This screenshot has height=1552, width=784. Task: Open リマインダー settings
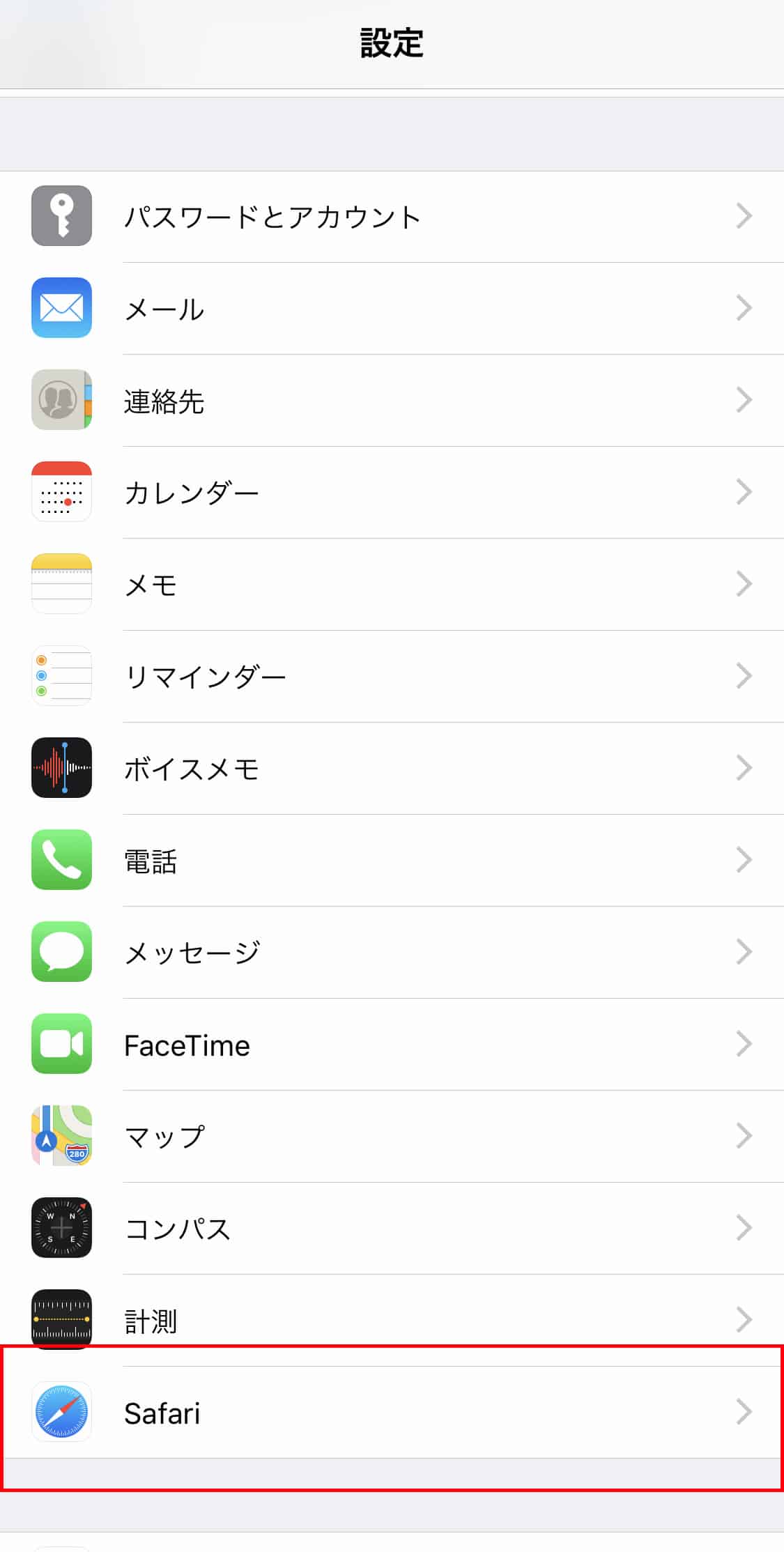click(392, 677)
